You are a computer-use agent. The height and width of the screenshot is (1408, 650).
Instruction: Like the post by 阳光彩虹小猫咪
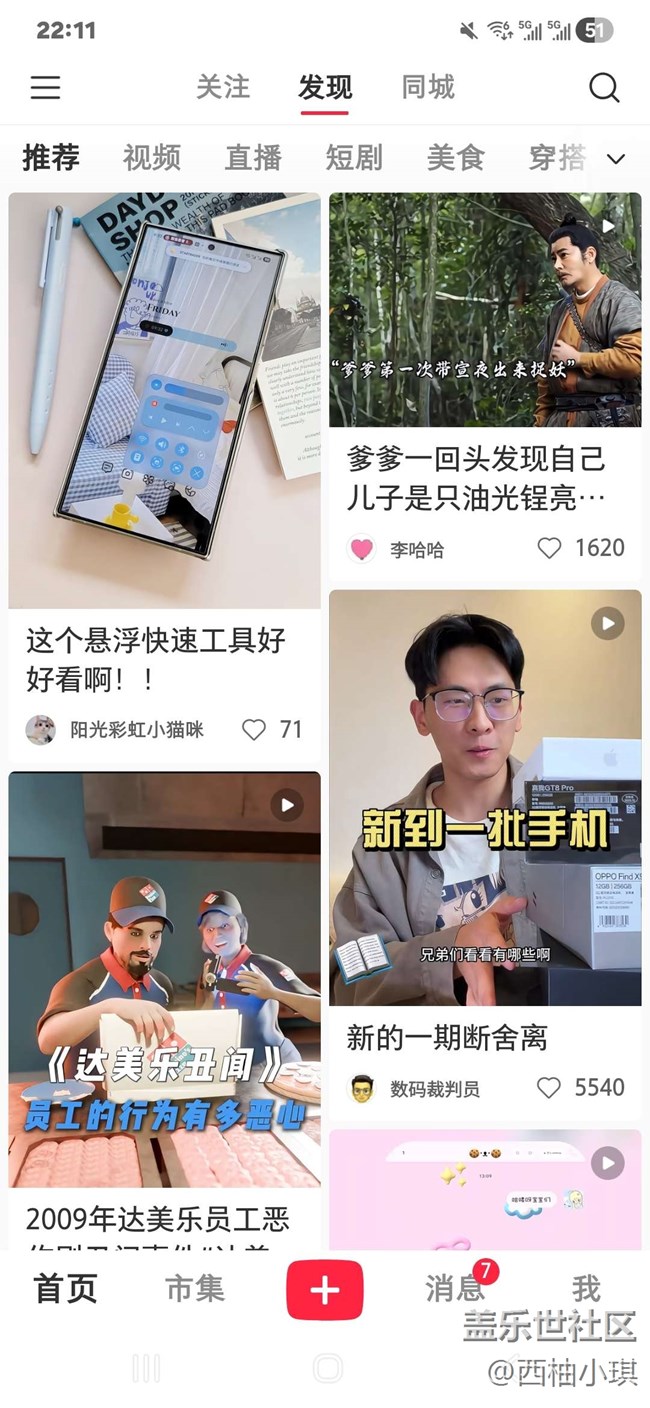[254, 730]
